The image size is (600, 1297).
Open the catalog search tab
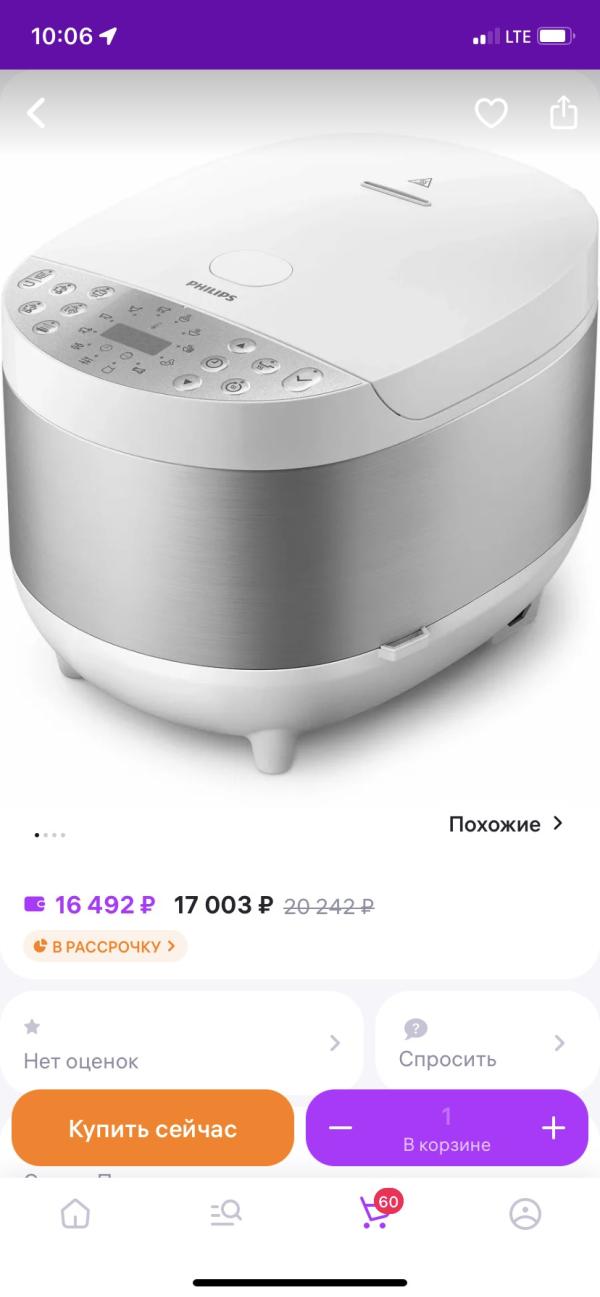click(225, 1214)
